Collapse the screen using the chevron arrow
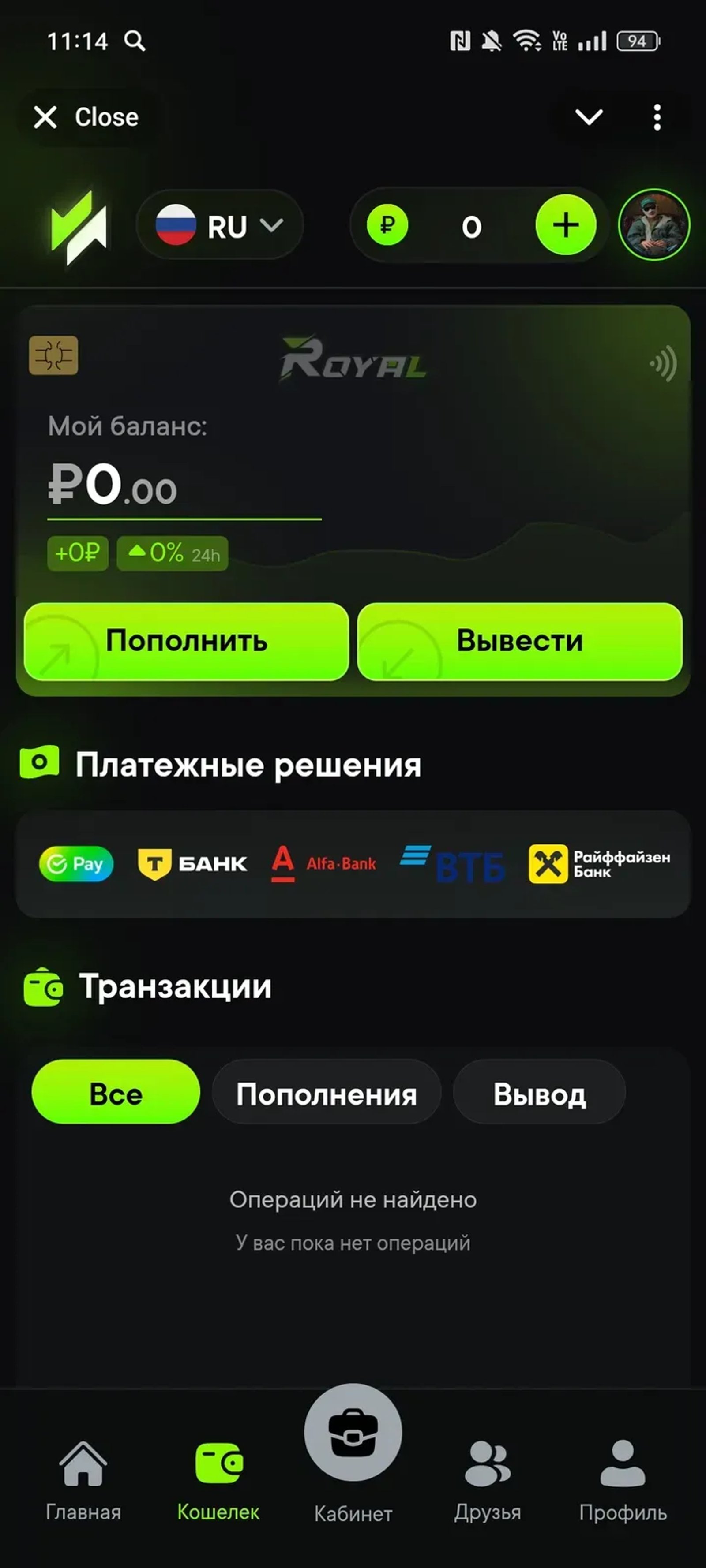706x1568 pixels. pos(589,117)
